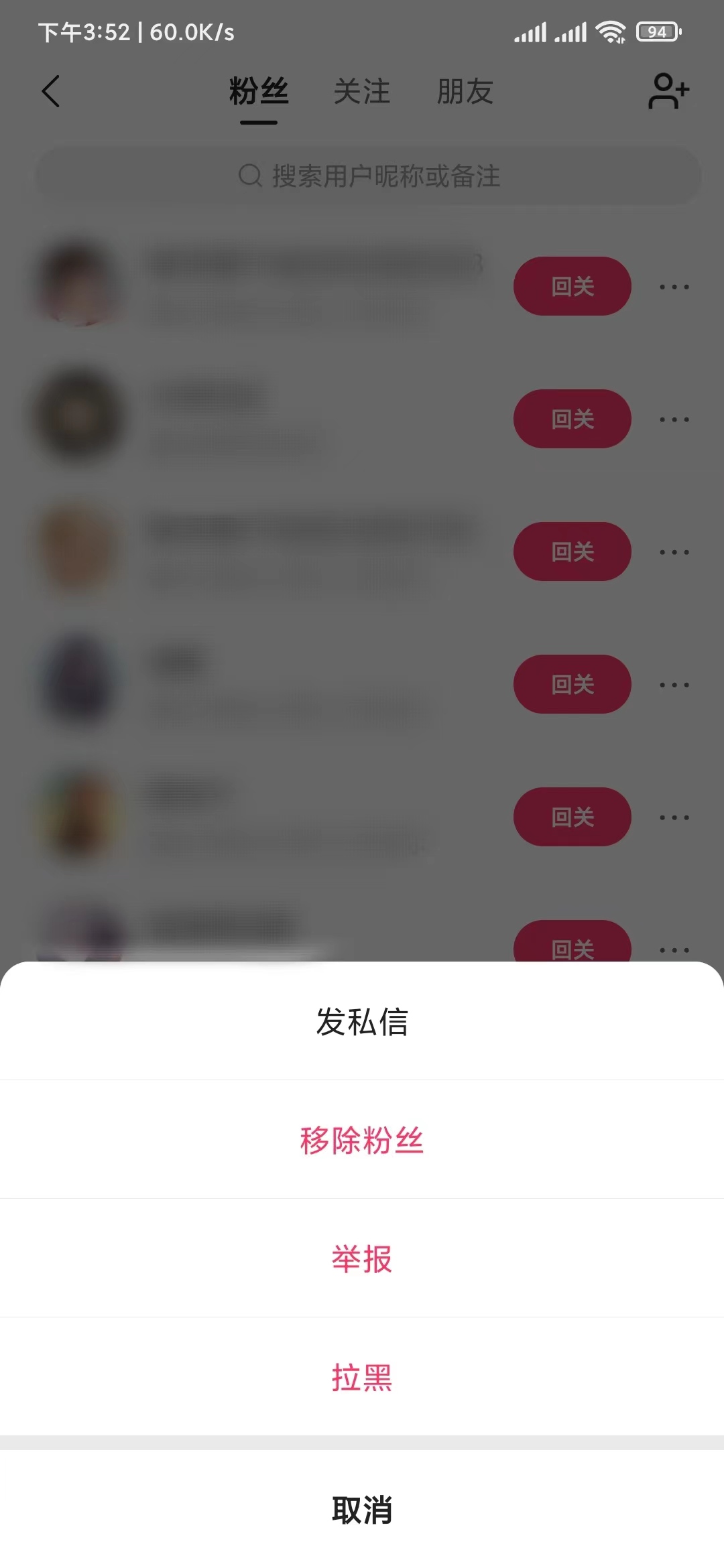Open more options for the first follower
This screenshot has width=724, height=1568.
point(672,286)
